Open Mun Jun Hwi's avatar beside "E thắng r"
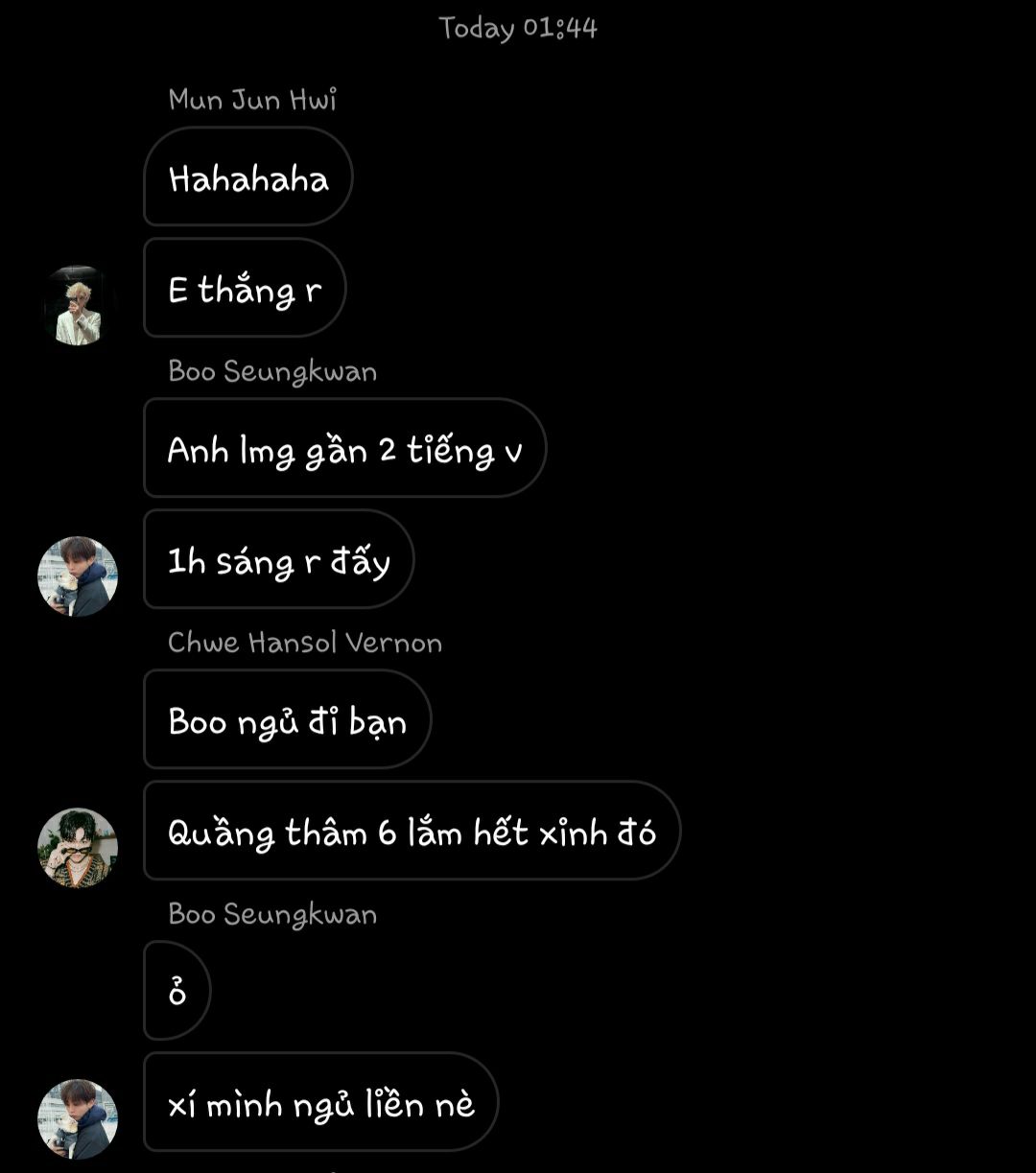The height and width of the screenshot is (1173, 1036). click(x=77, y=305)
